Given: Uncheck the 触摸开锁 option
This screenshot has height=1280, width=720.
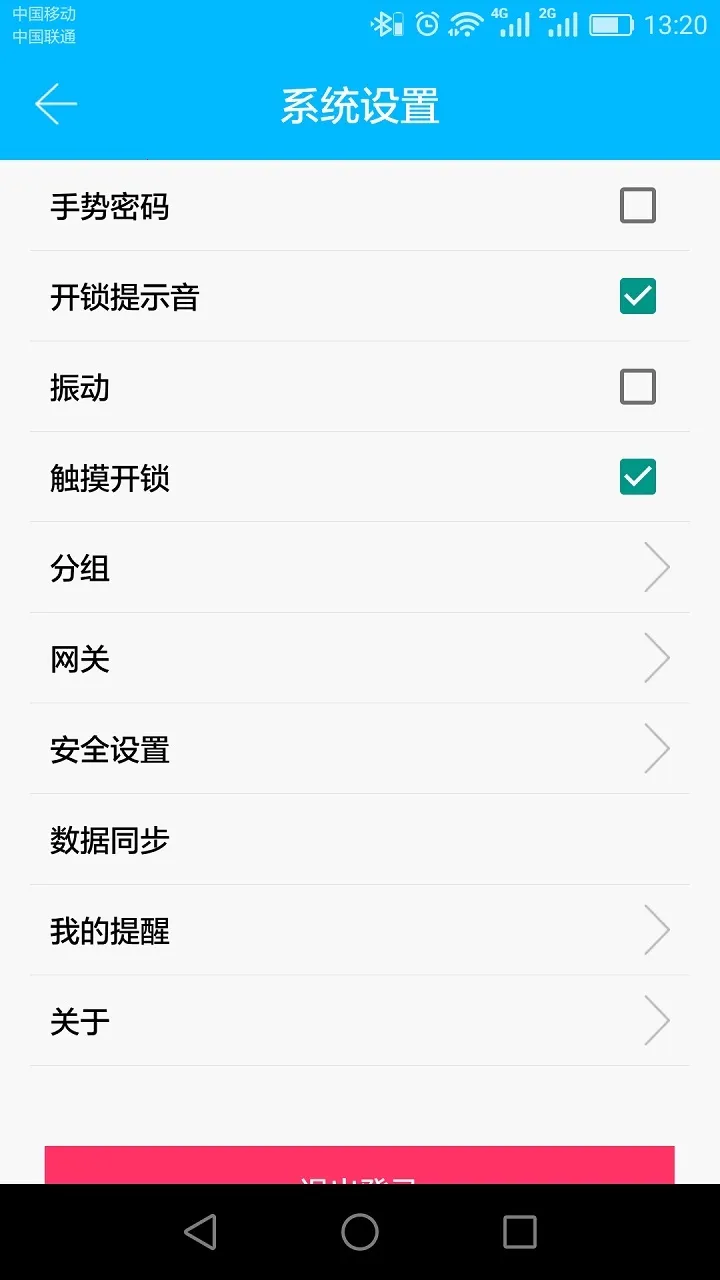Looking at the screenshot, I should 638,478.
